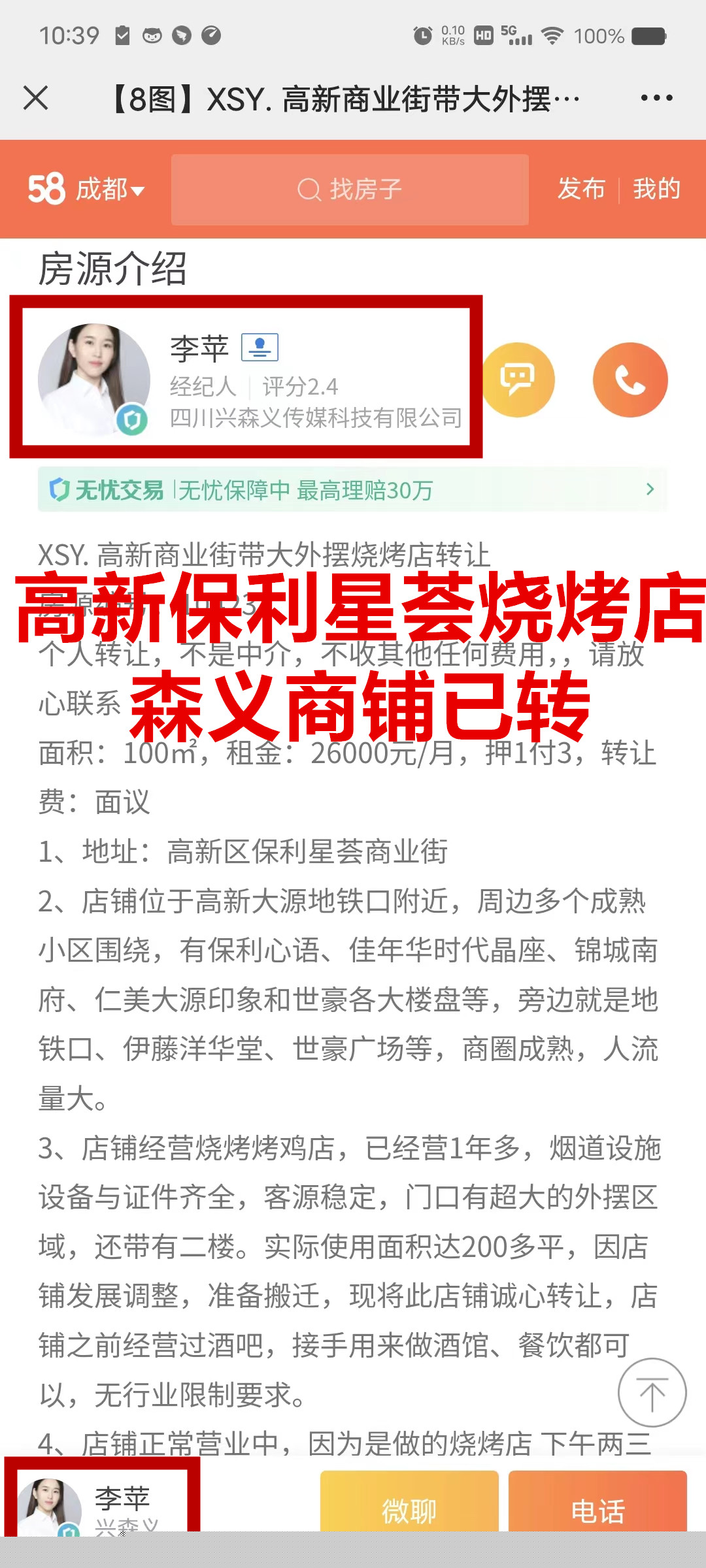The width and height of the screenshot is (706, 1568).
Task: Open the 无忧交易 guarantee banner
Action: click(x=352, y=489)
